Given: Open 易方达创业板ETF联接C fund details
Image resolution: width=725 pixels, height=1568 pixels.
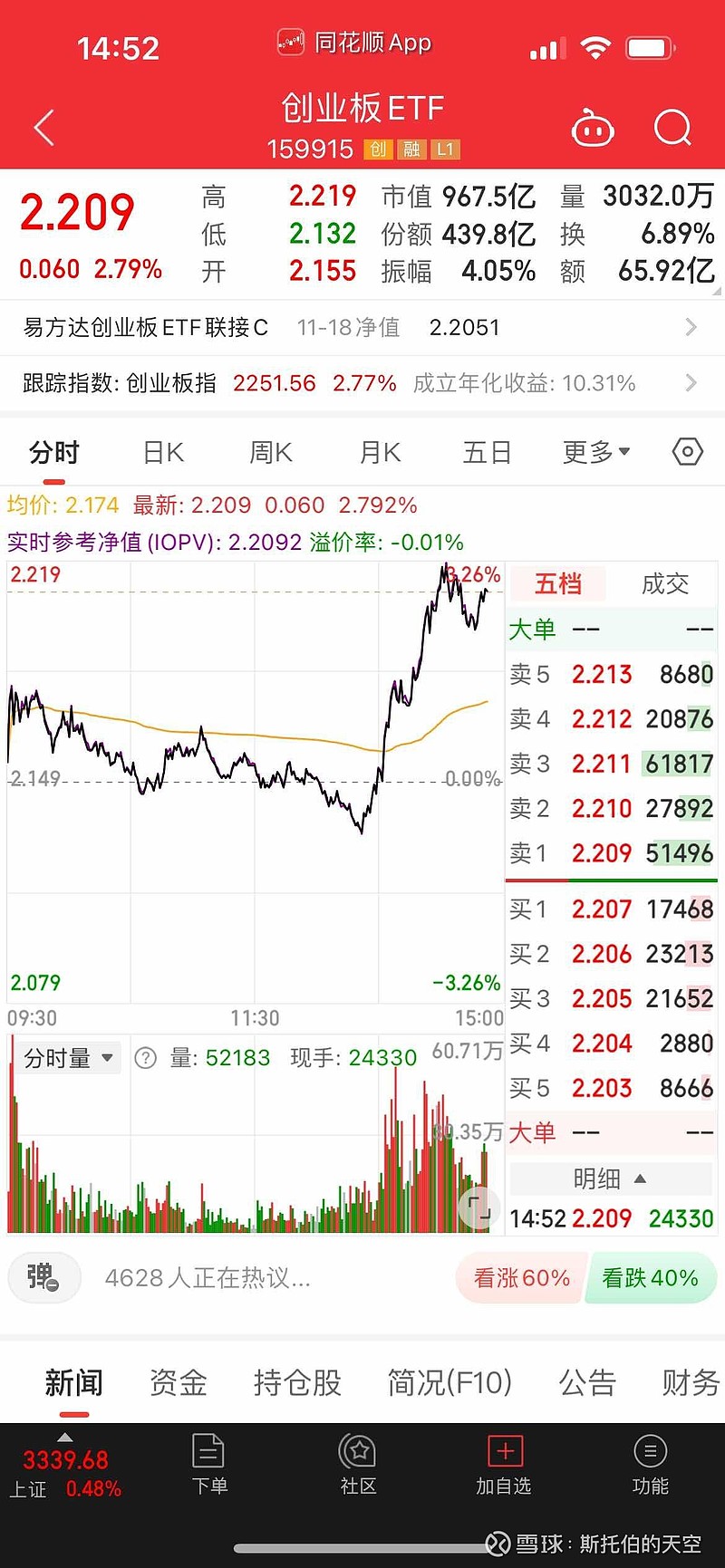Looking at the screenshot, I should tap(362, 327).
